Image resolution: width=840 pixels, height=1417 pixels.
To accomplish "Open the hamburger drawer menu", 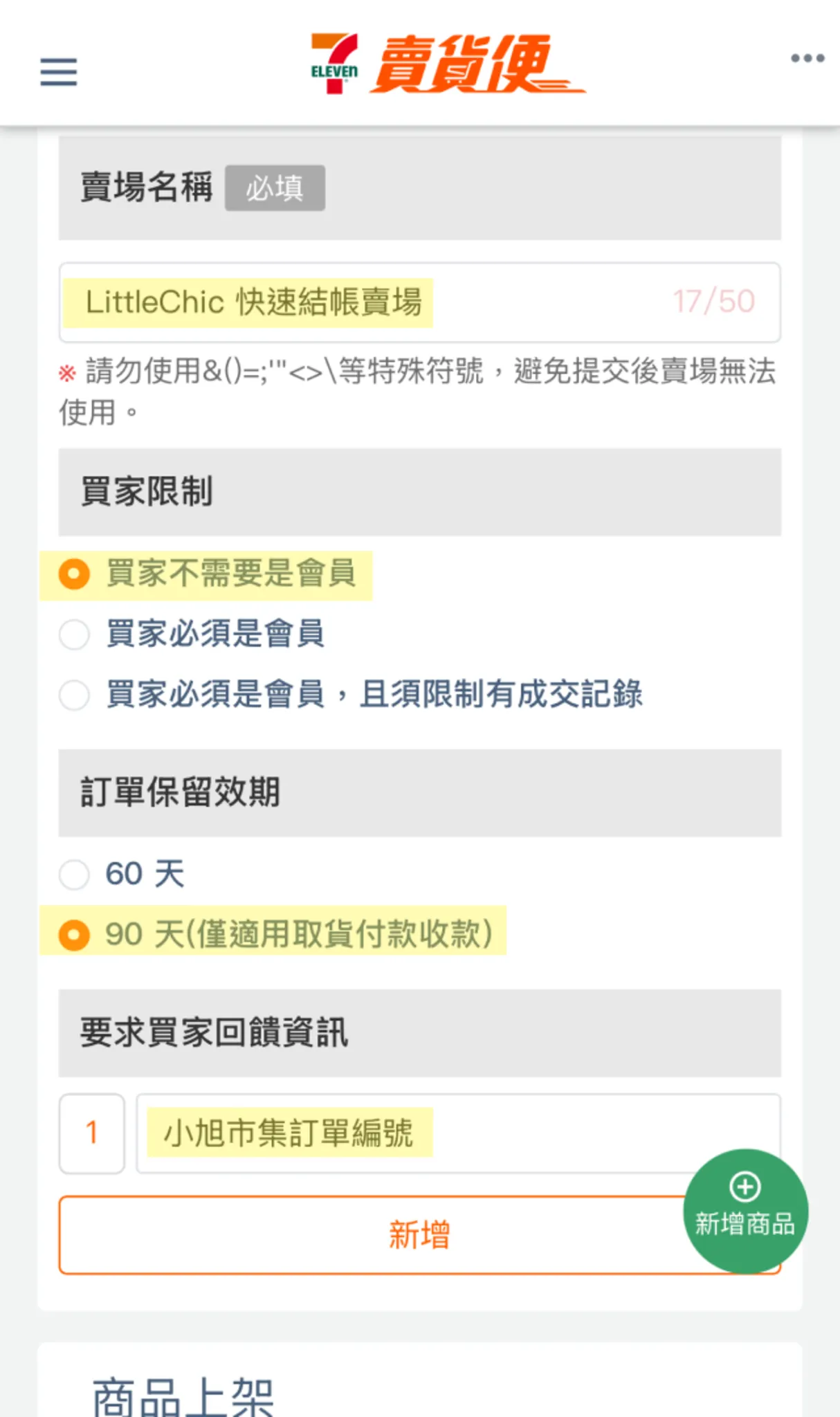I will pyautogui.click(x=59, y=72).
